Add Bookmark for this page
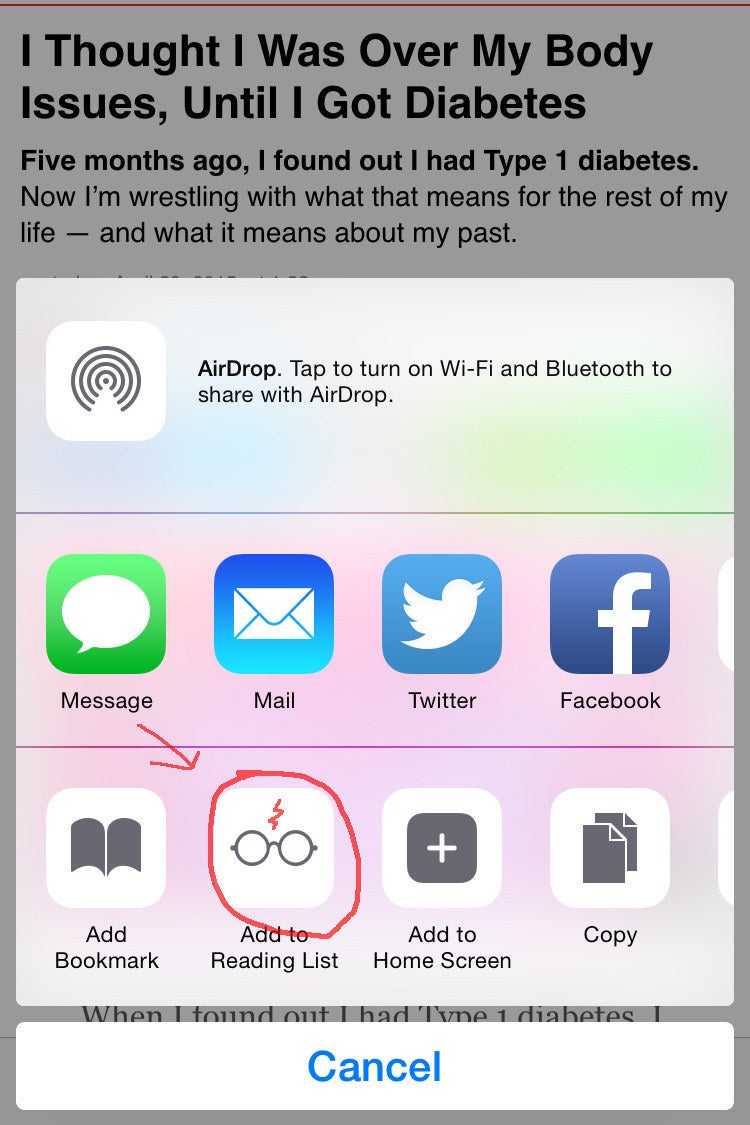The width and height of the screenshot is (750, 1125). pyautogui.click(x=106, y=848)
